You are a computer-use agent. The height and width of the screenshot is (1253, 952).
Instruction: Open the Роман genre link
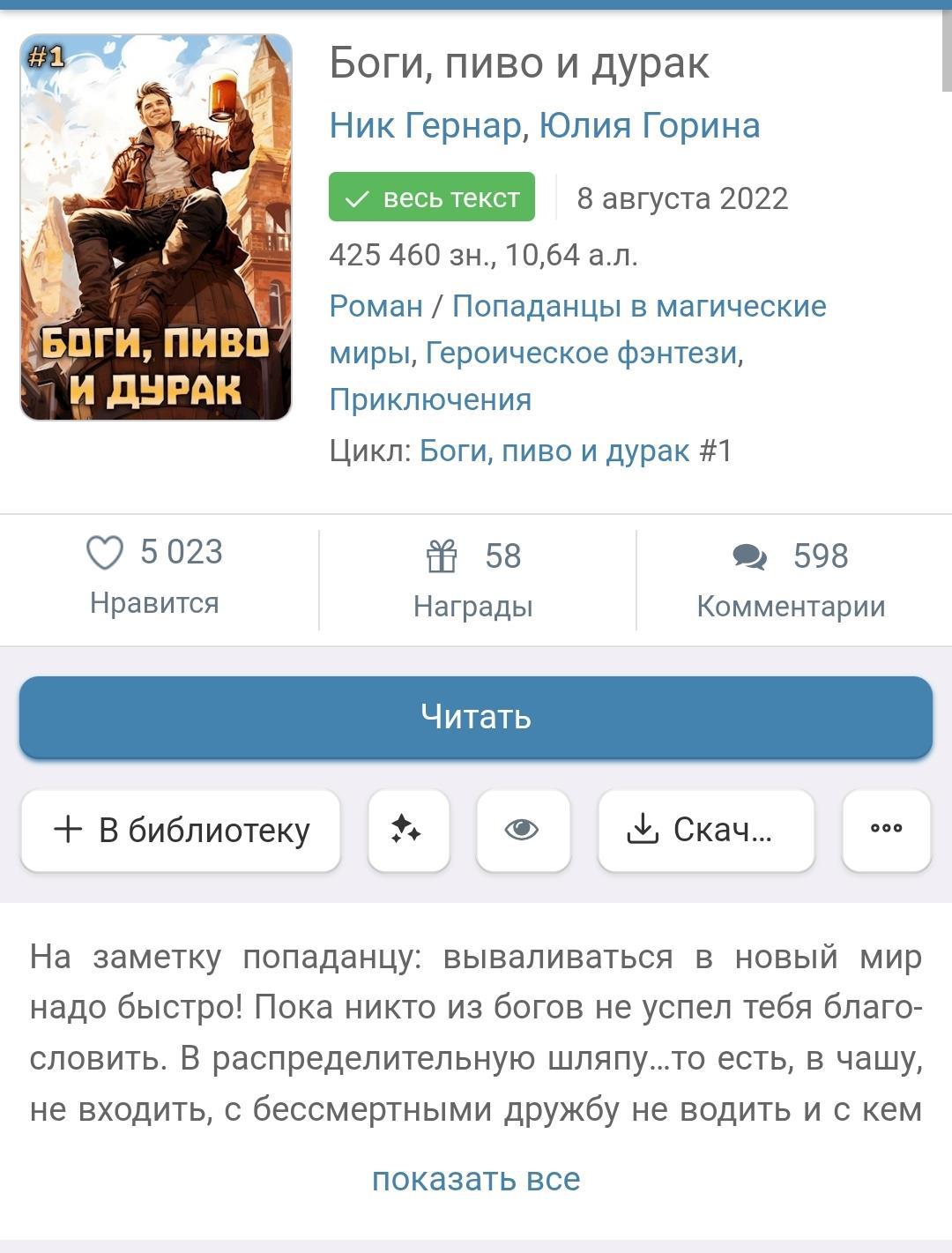[376, 306]
